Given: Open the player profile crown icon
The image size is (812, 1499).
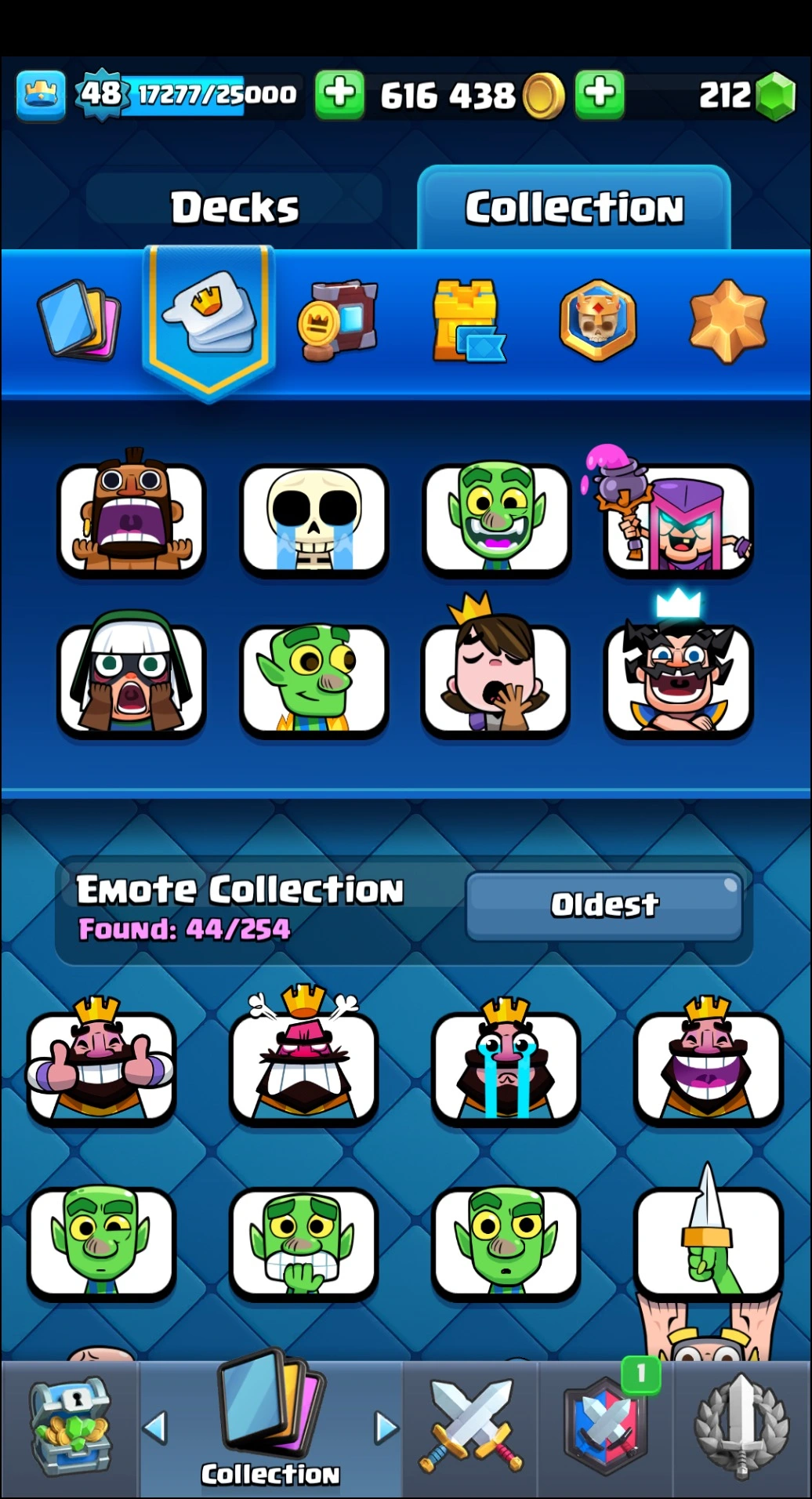Looking at the screenshot, I should [x=41, y=96].
